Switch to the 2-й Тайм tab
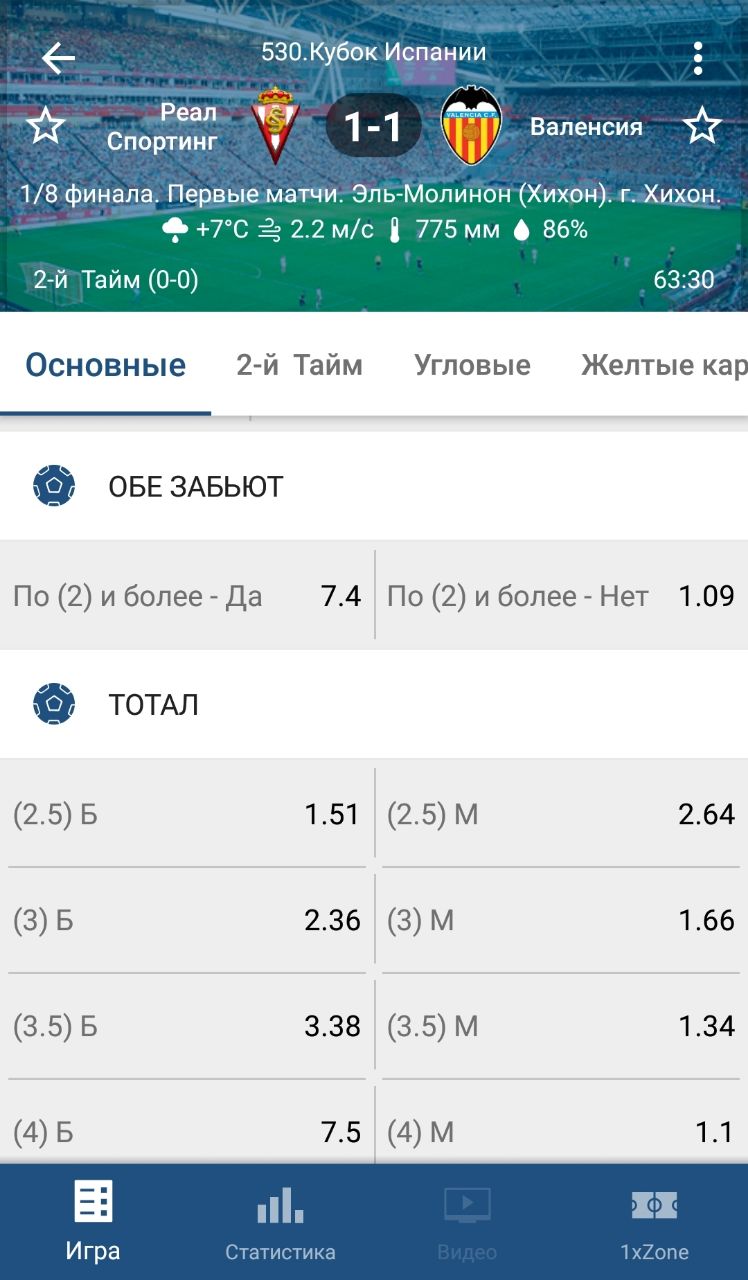 299,365
